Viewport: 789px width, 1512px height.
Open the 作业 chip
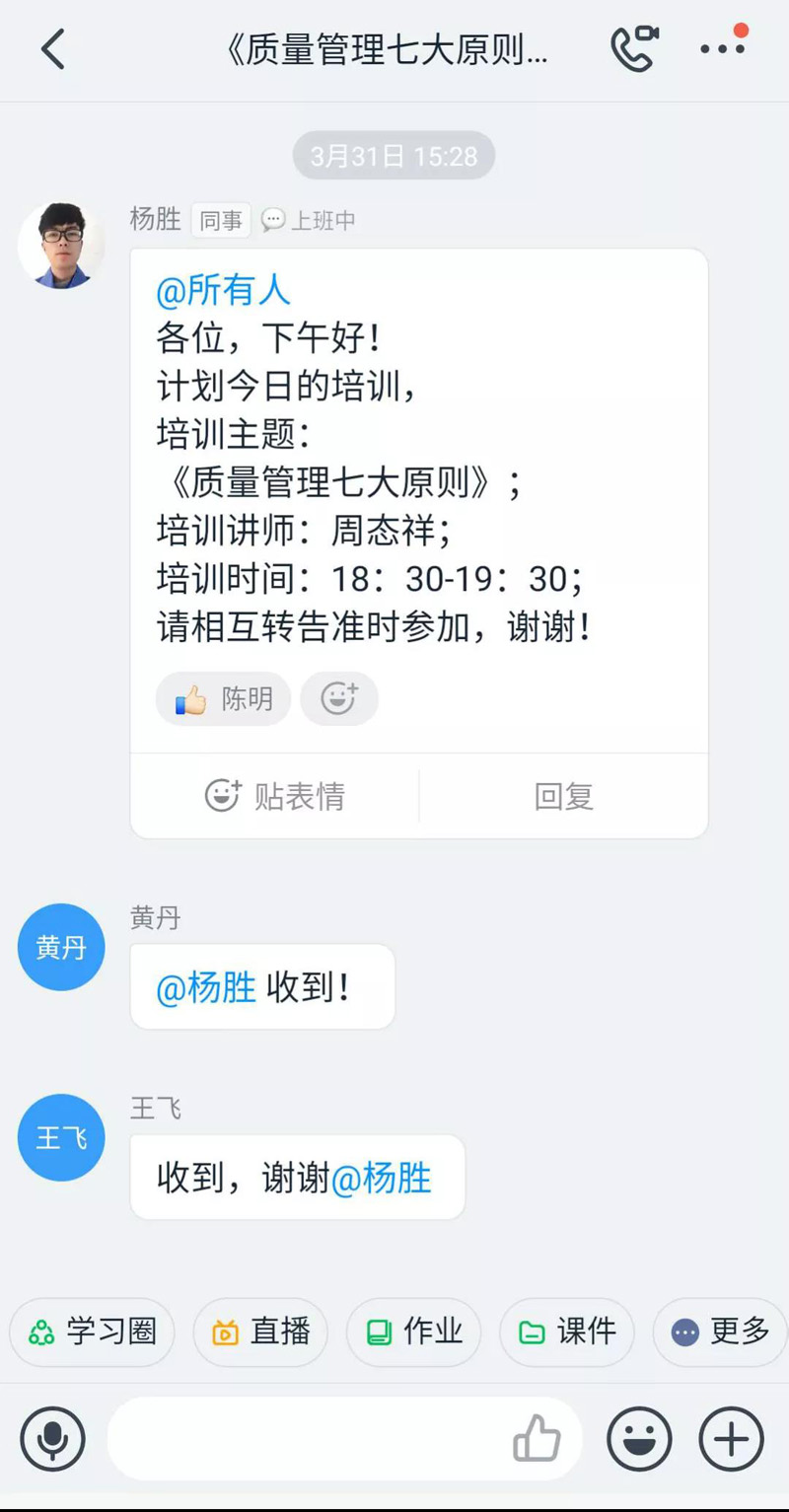click(414, 1332)
